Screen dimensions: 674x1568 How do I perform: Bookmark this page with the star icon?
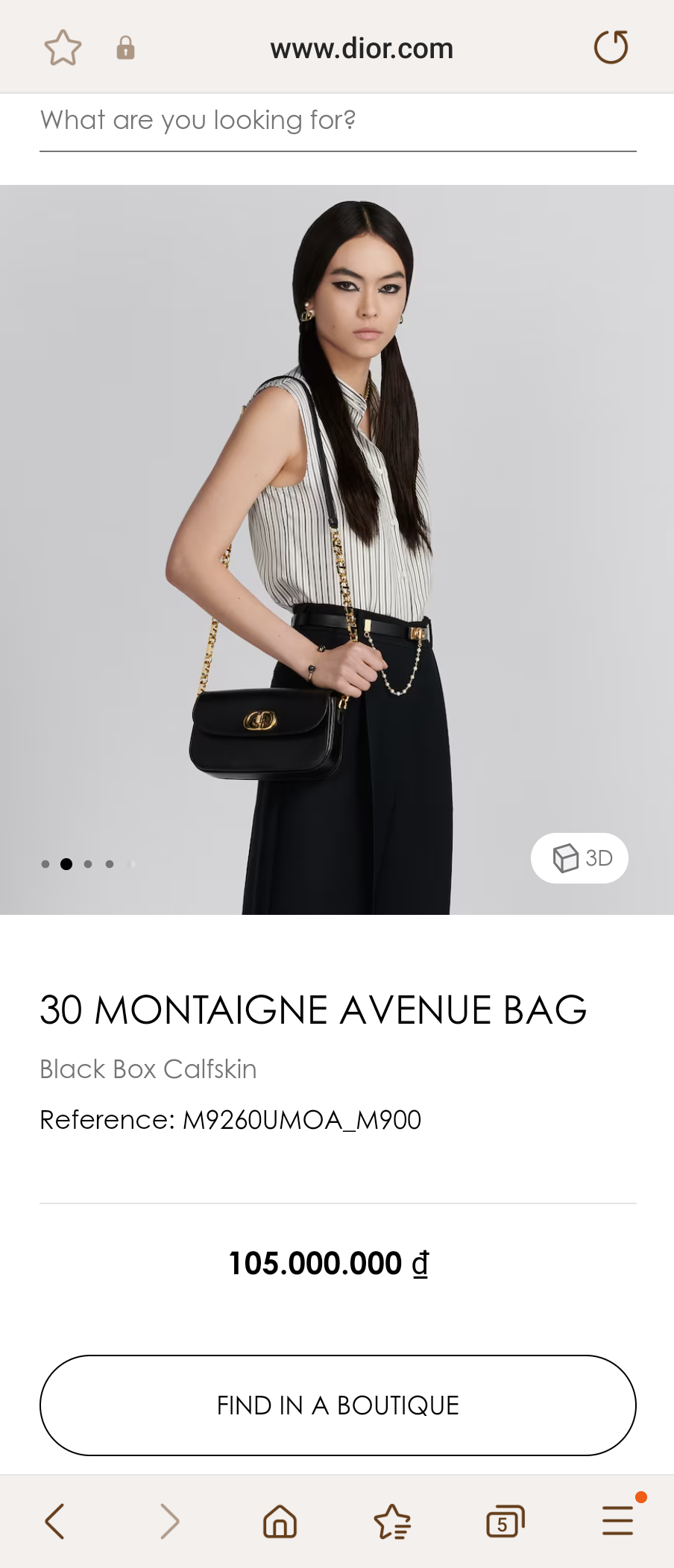(x=63, y=48)
